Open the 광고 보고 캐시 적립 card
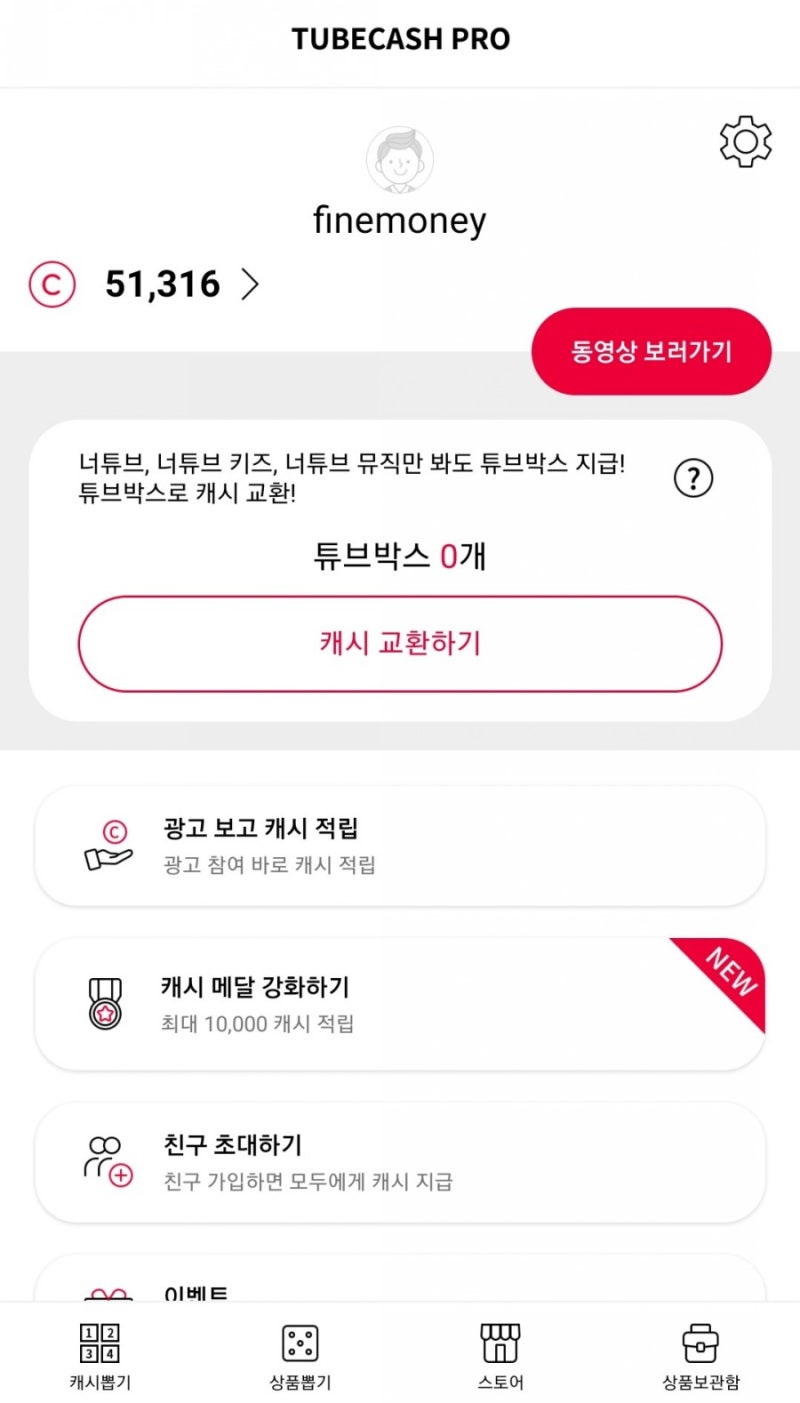This screenshot has width=800, height=1403. (x=399, y=845)
